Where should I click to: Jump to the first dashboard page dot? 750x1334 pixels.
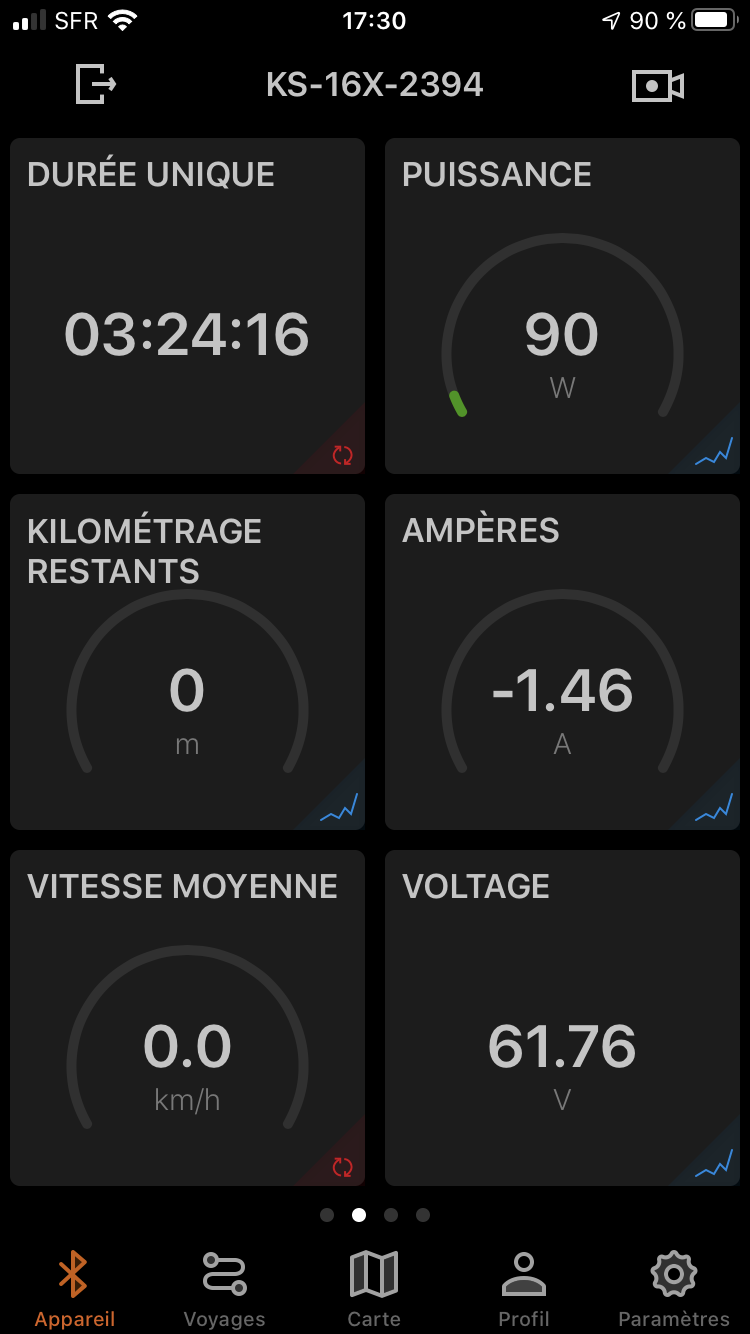tap(327, 1215)
